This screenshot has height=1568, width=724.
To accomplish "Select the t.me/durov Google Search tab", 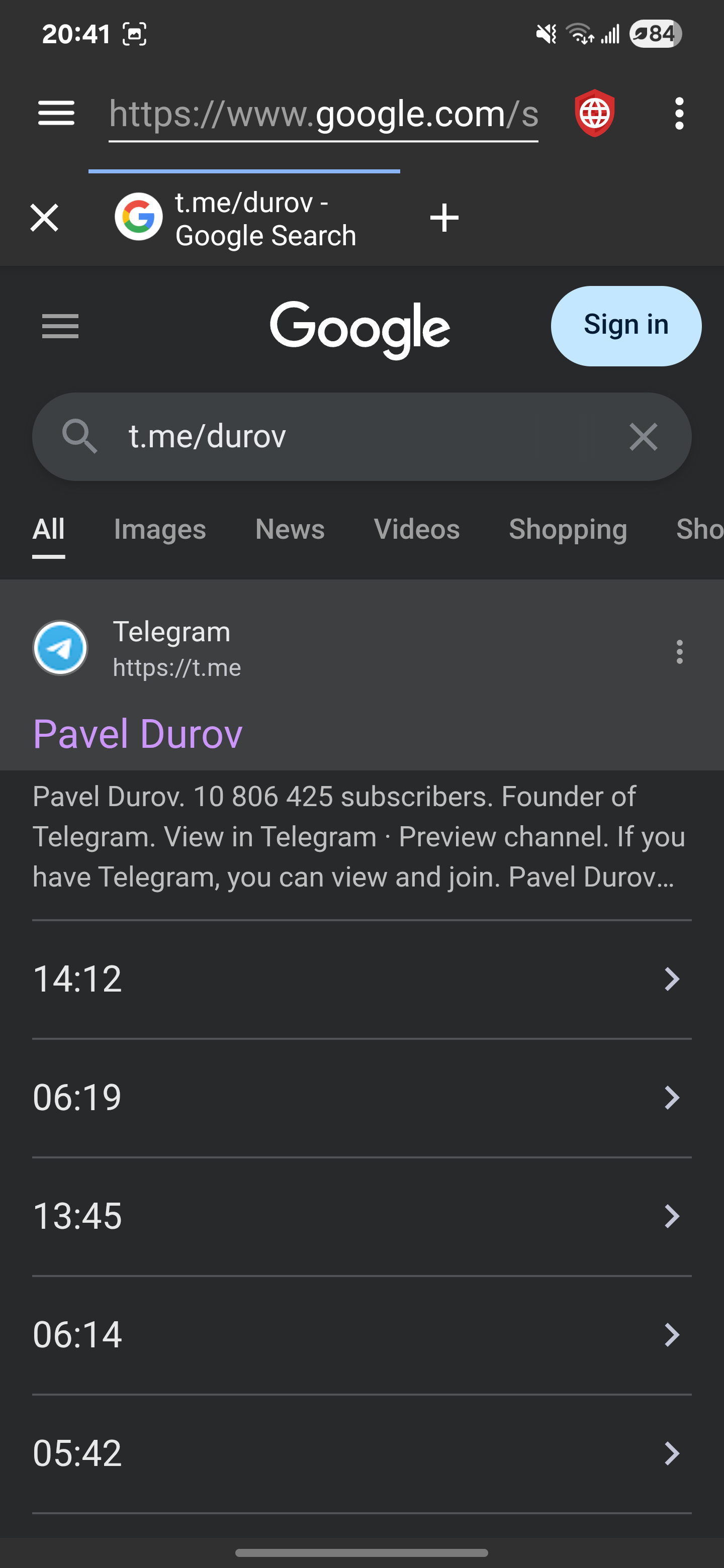I will point(244,219).
